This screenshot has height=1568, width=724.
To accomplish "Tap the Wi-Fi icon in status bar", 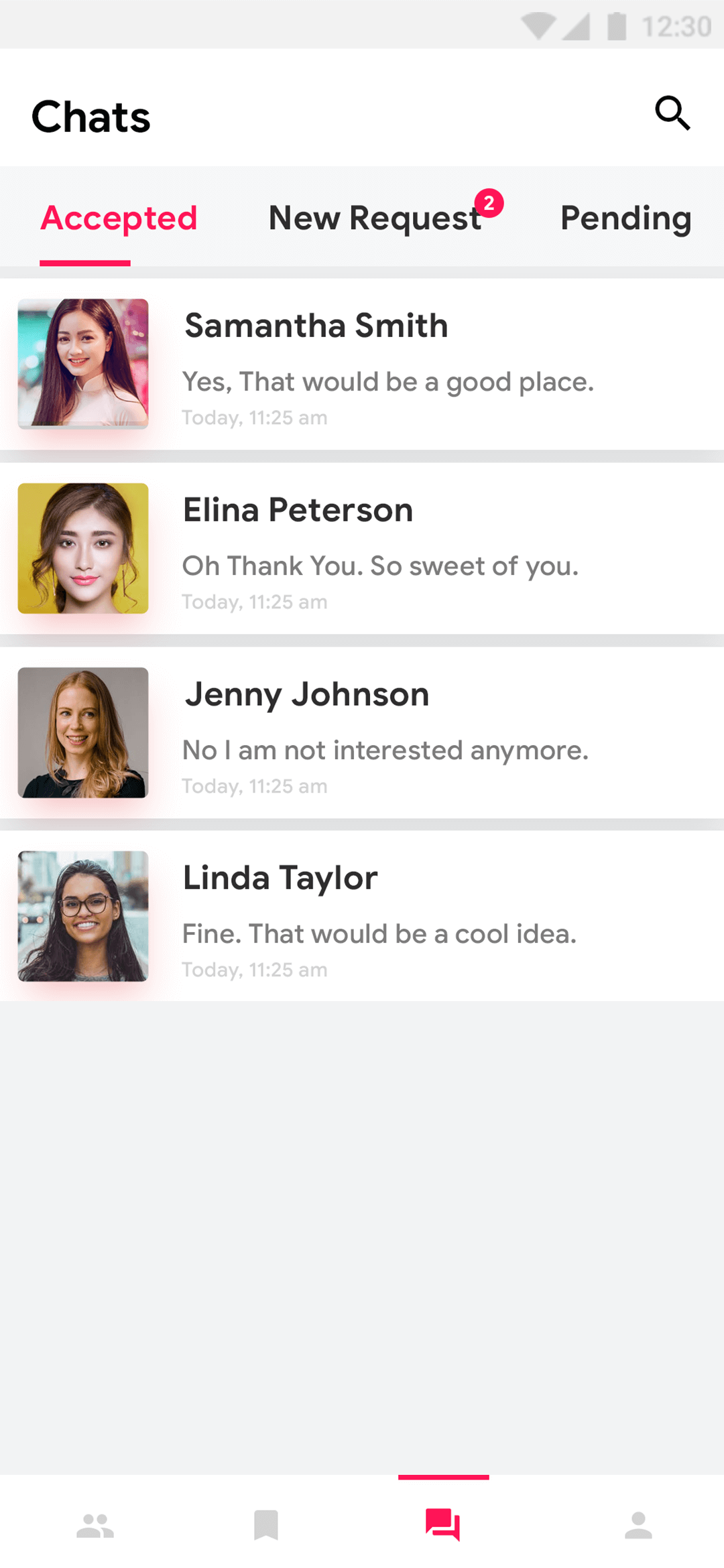I will [x=540, y=25].
